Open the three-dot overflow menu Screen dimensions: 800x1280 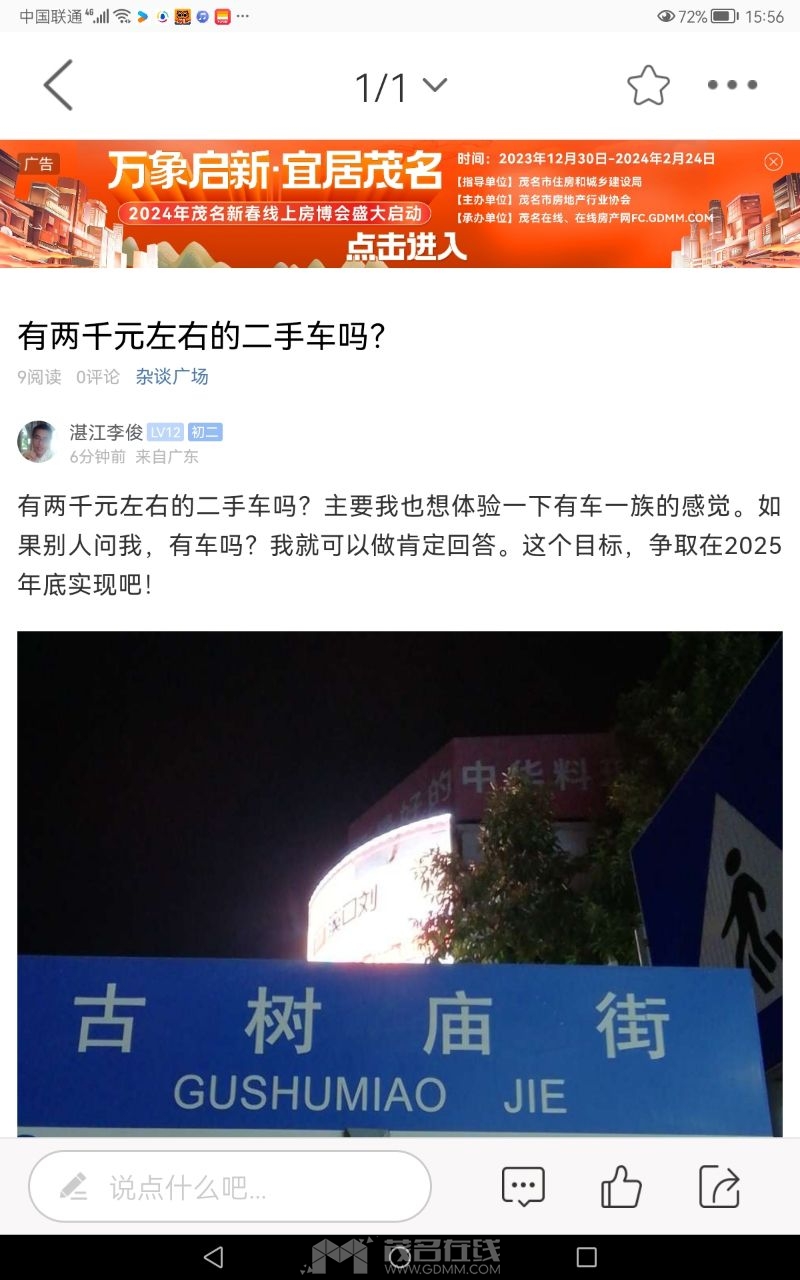click(x=732, y=86)
